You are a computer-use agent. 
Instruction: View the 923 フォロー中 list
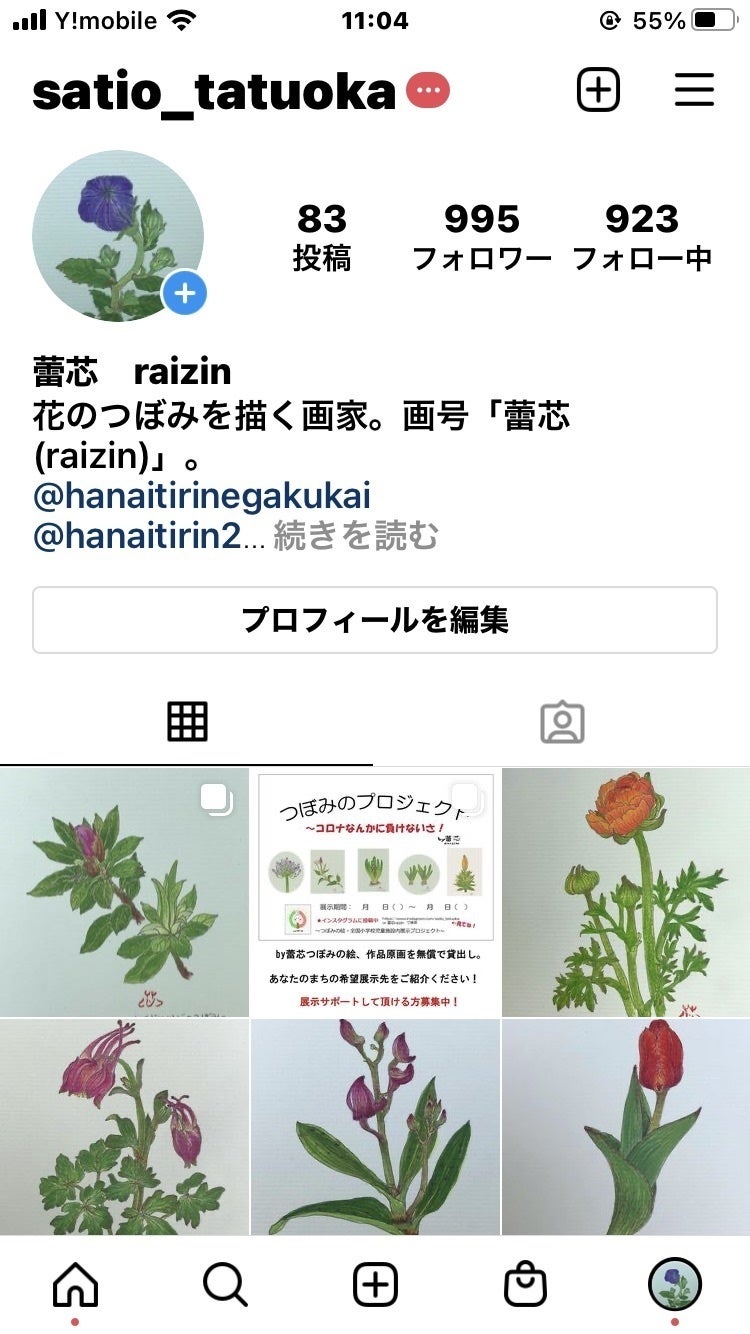642,237
